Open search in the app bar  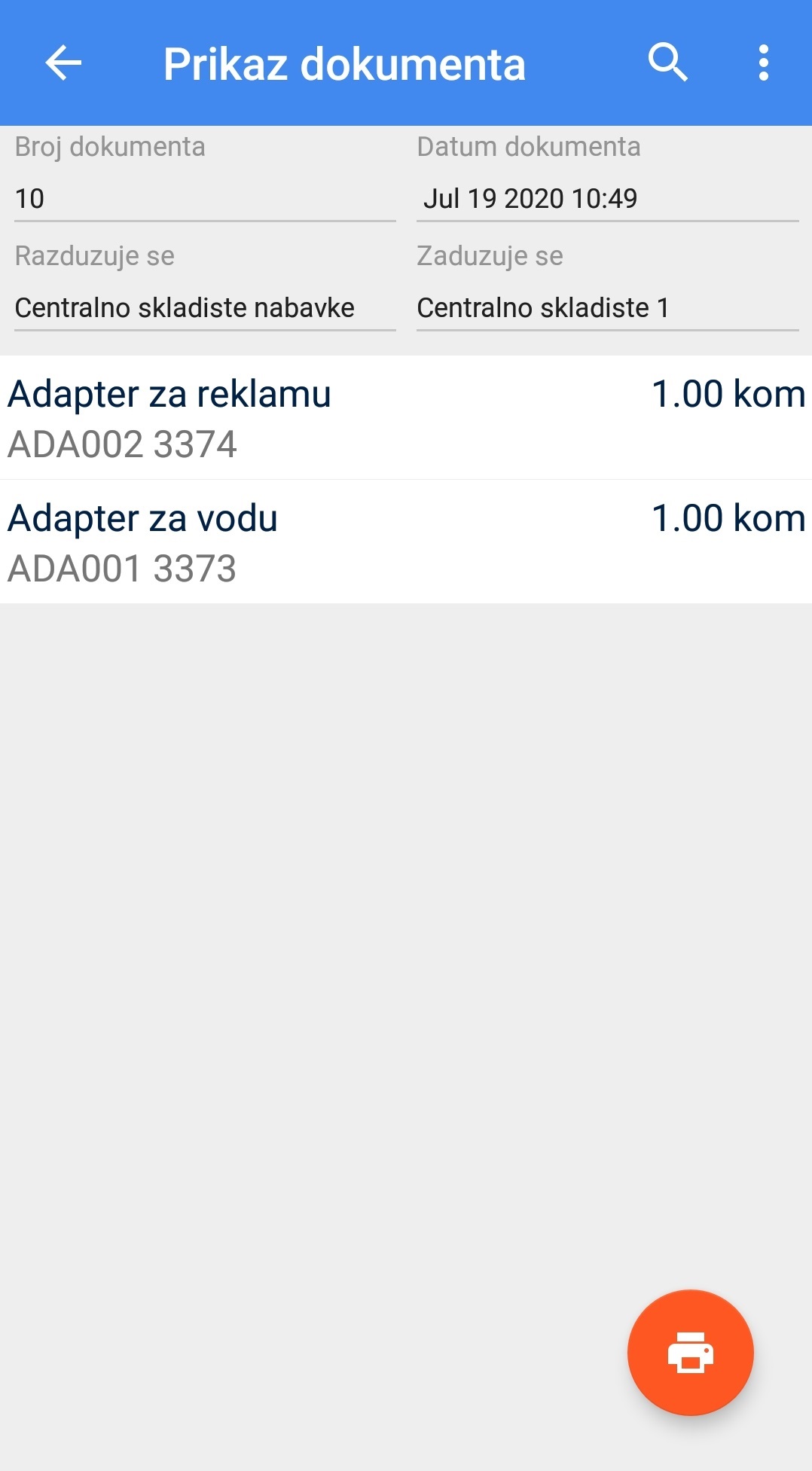click(x=667, y=63)
